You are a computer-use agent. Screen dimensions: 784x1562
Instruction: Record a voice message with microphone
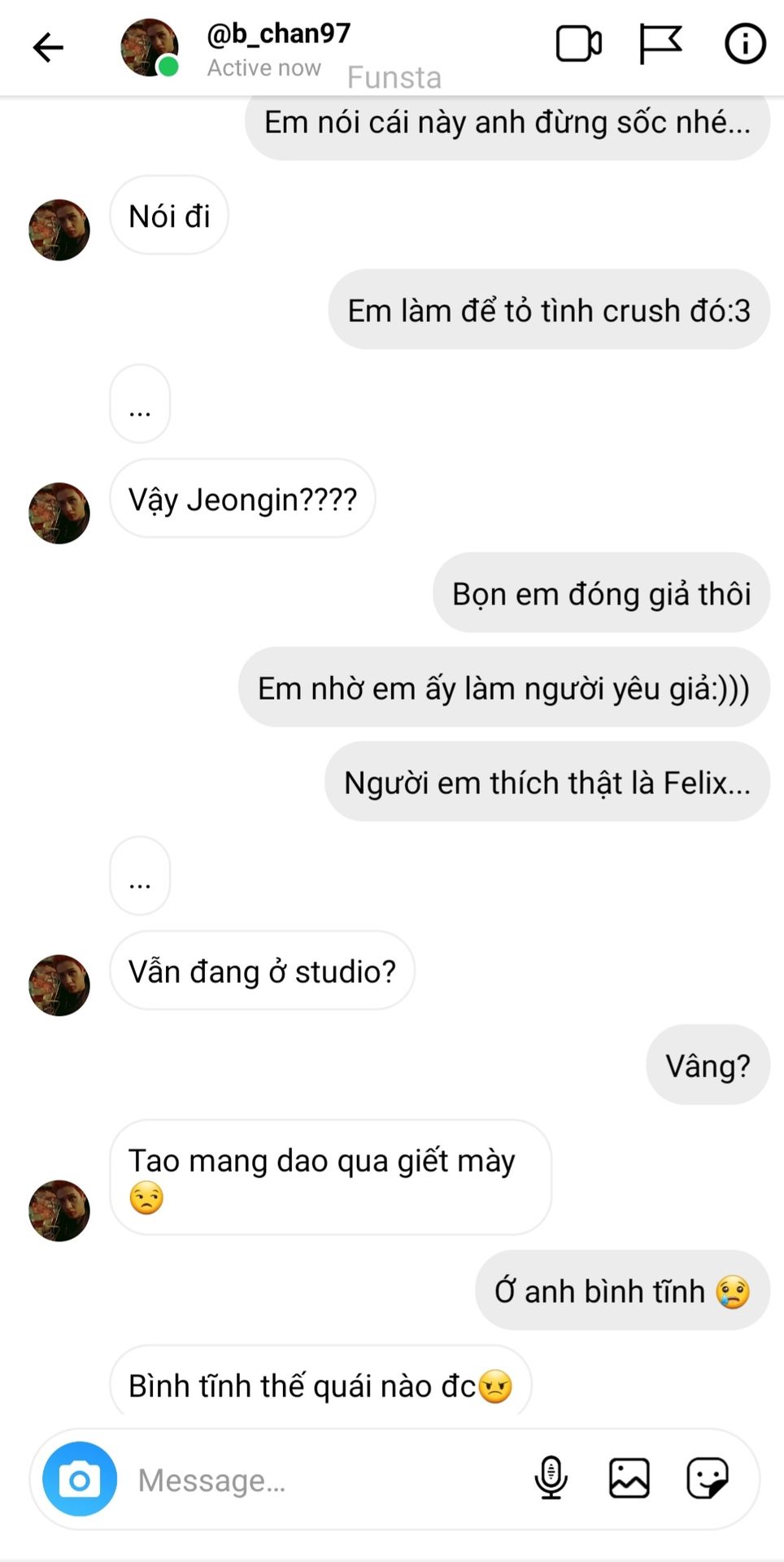point(551,1478)
